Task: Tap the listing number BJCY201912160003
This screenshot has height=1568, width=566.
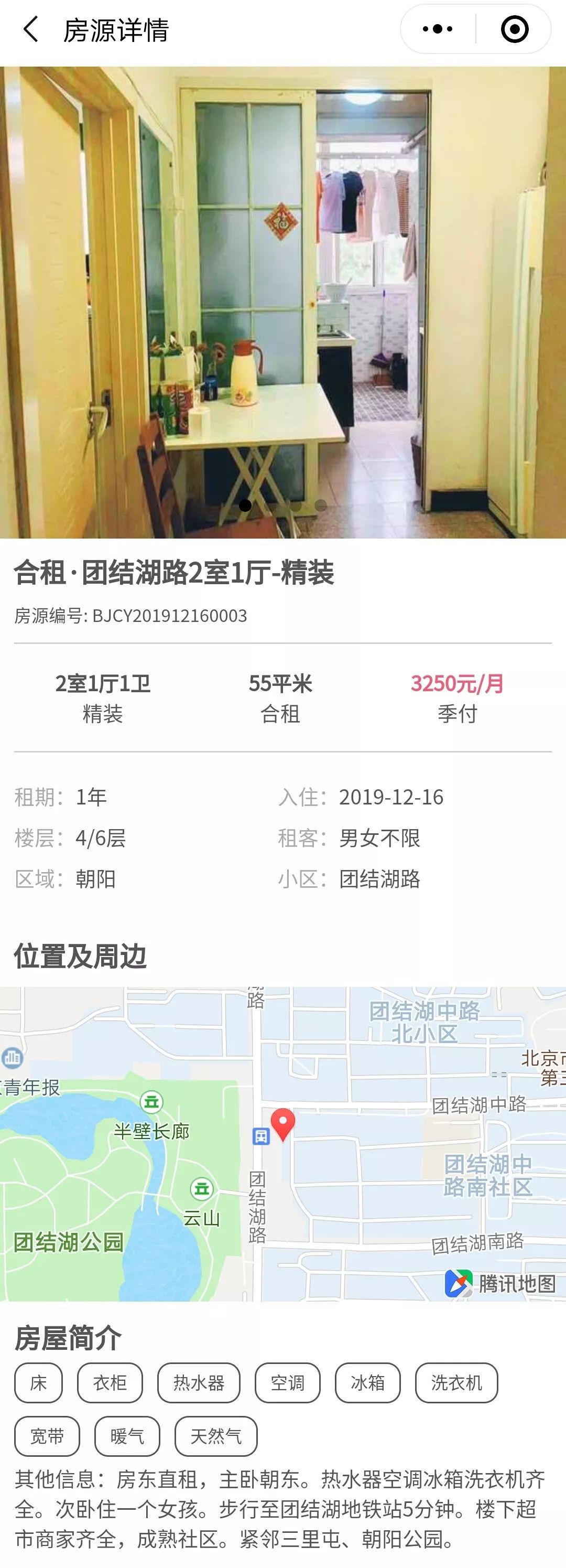Action: click(130, 617)
